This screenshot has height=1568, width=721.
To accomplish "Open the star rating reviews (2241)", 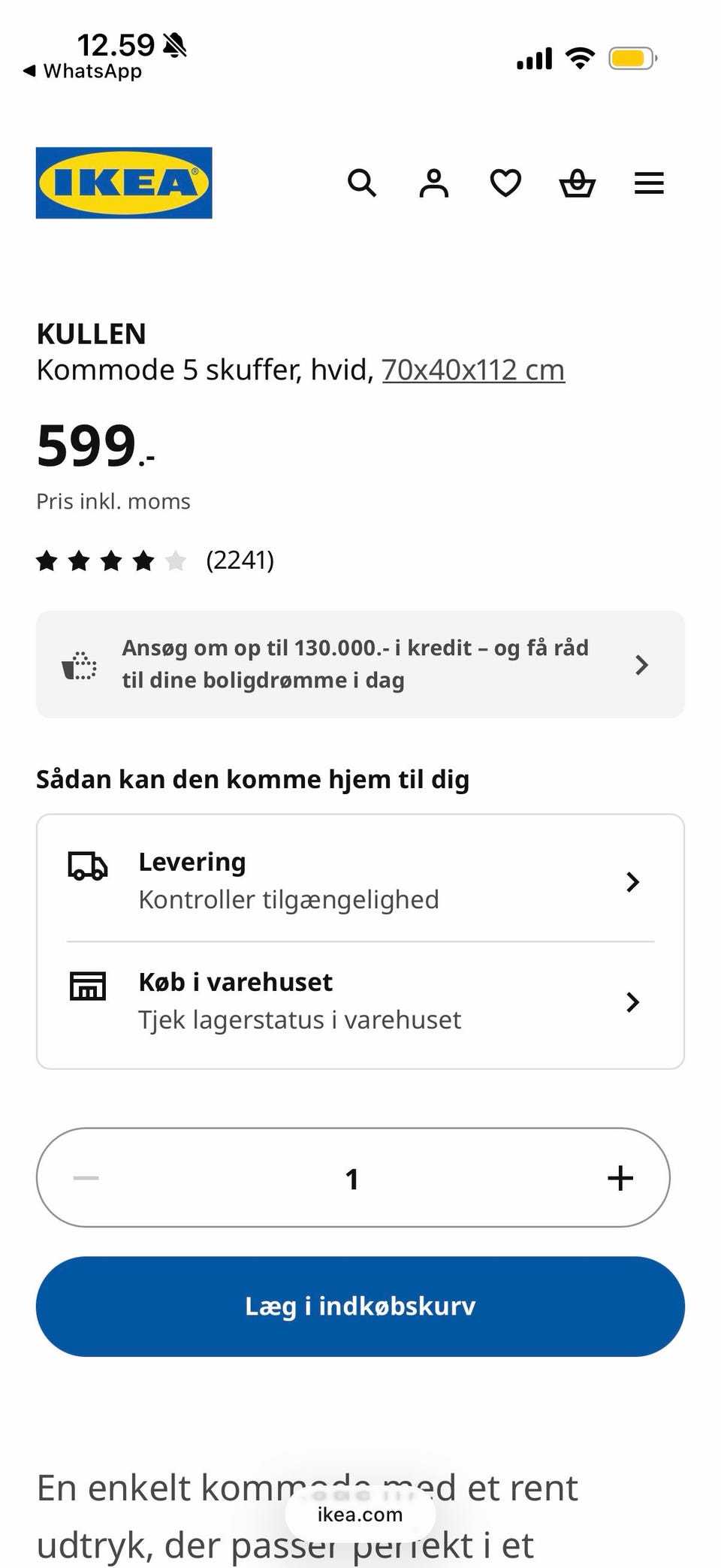I will point(155,560).
